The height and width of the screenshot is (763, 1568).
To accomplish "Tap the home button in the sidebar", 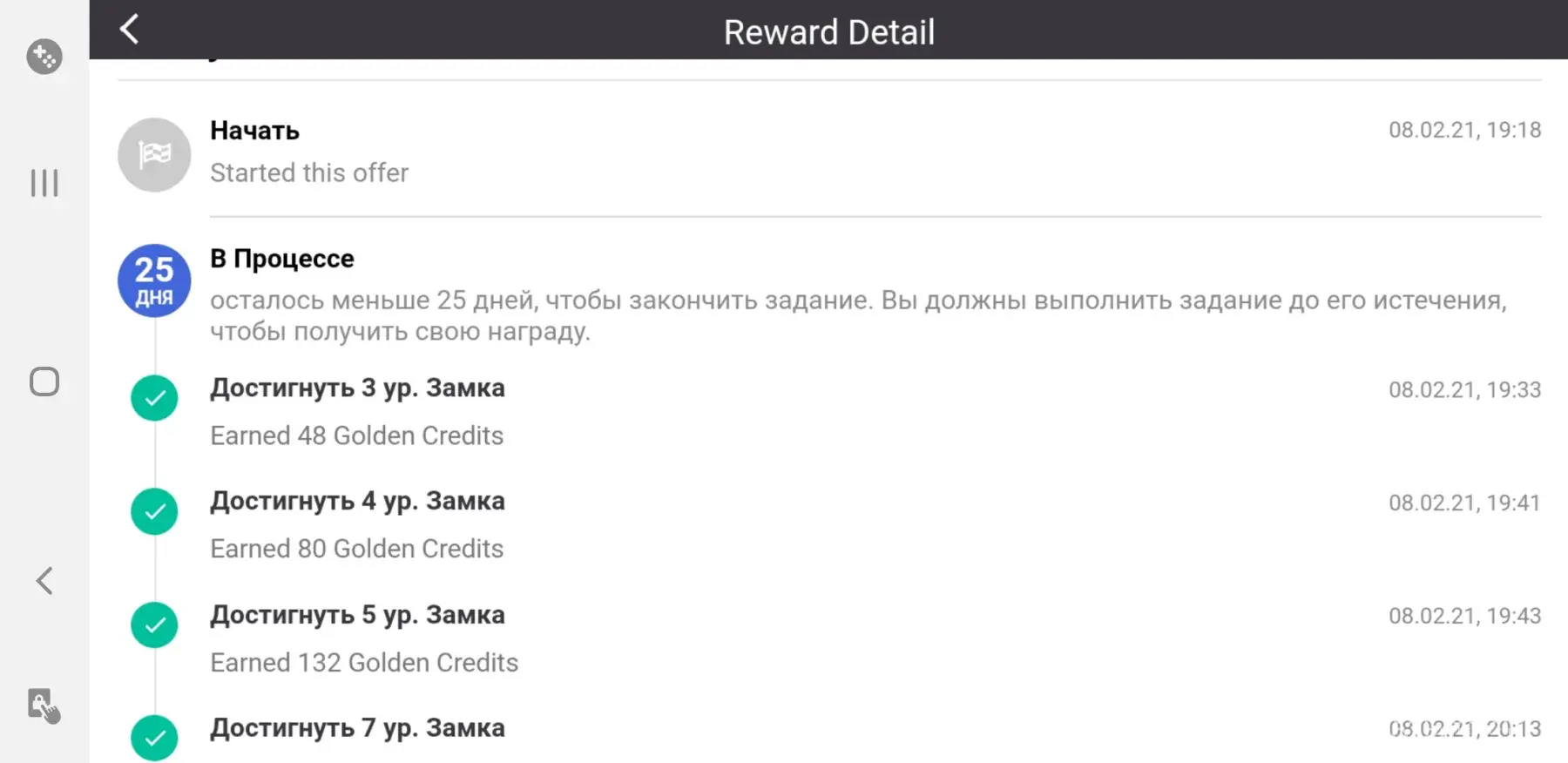I will tap(44, 381).
